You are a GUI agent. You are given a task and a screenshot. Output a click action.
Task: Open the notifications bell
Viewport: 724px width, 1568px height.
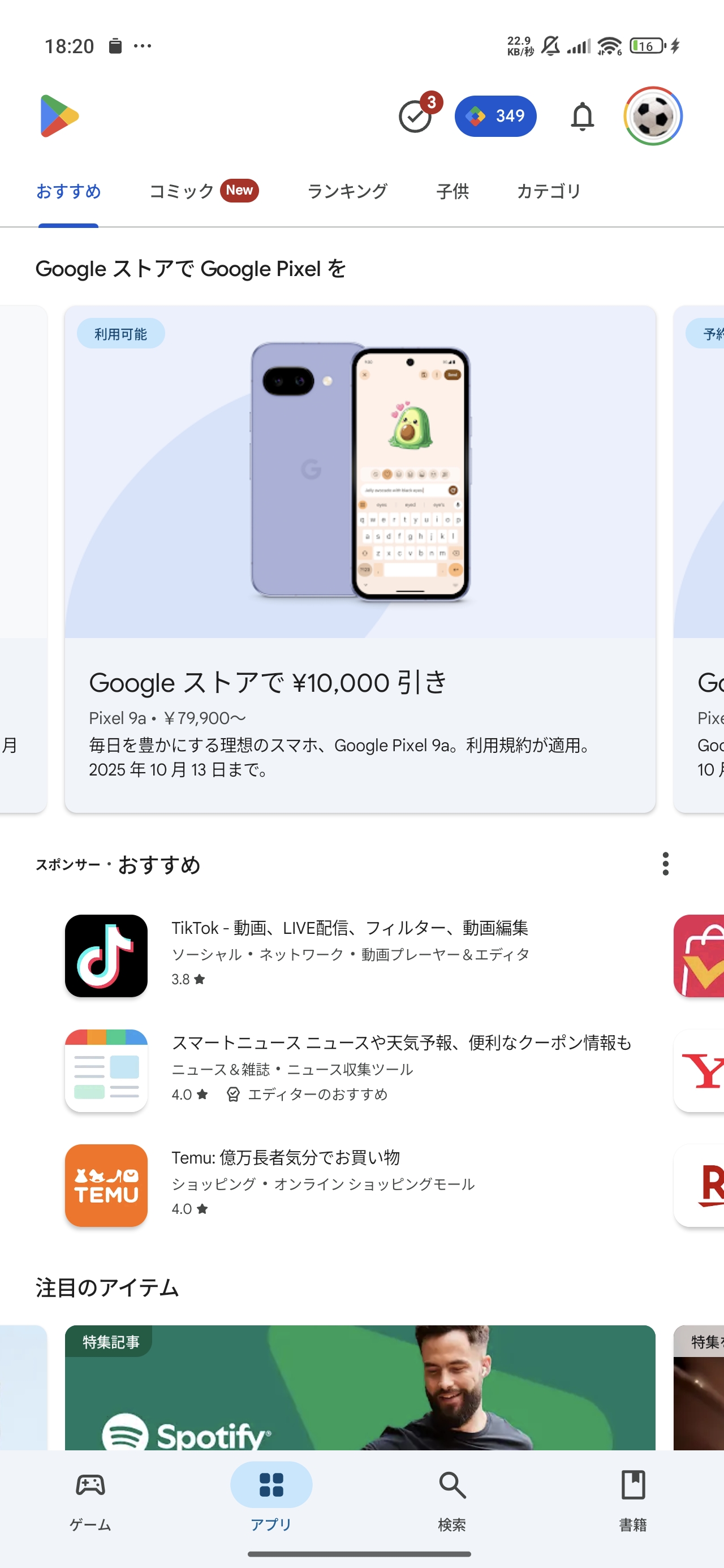pos(582,117)
